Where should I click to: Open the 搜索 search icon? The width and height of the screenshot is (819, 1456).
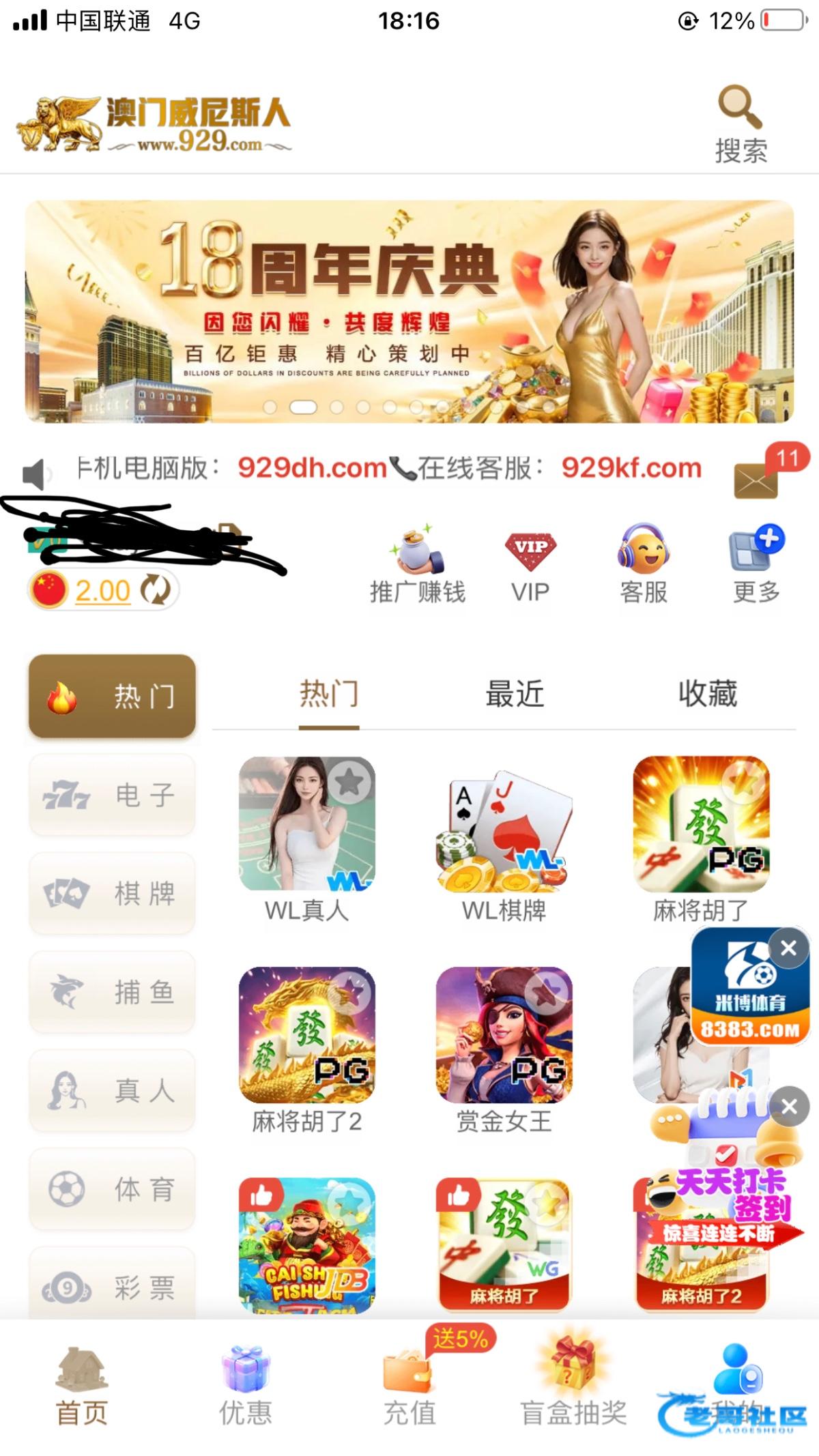740,123
